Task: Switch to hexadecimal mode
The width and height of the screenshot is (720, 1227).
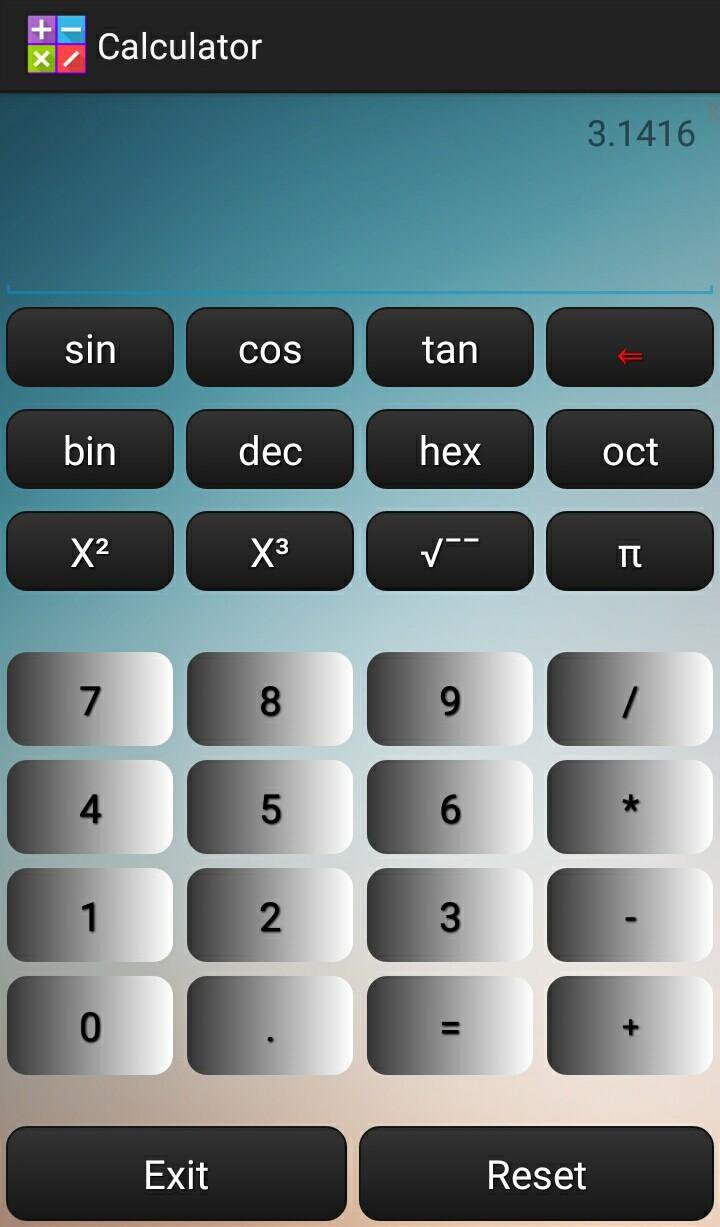Action: point(449,449)
